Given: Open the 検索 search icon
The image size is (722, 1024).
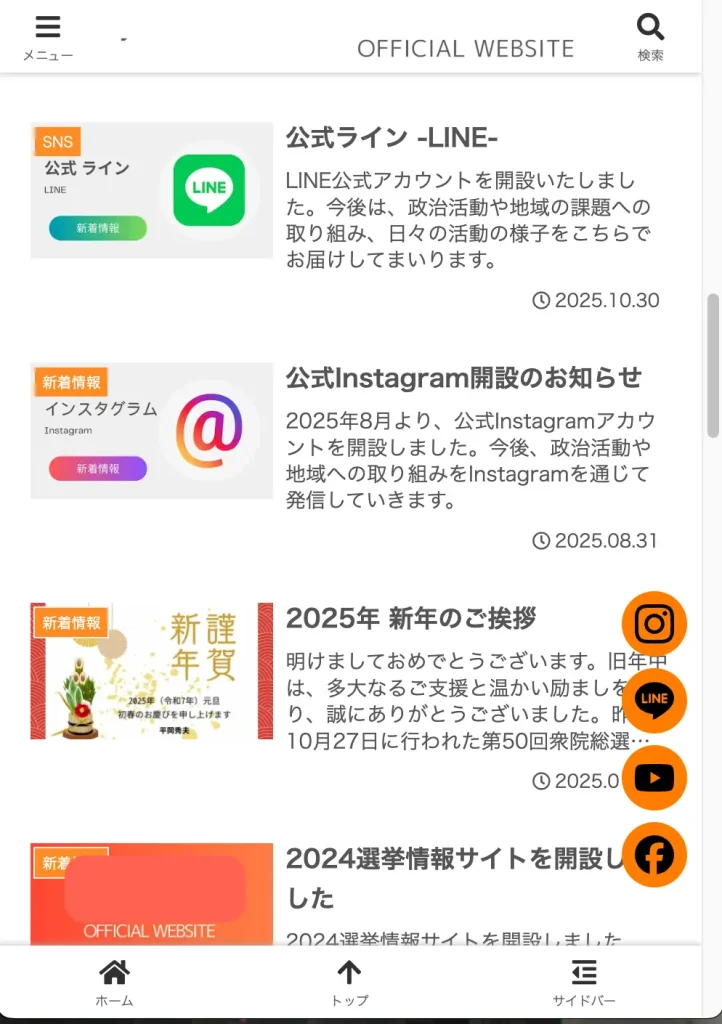Looking at the screenshot, I should click(650, 37).
